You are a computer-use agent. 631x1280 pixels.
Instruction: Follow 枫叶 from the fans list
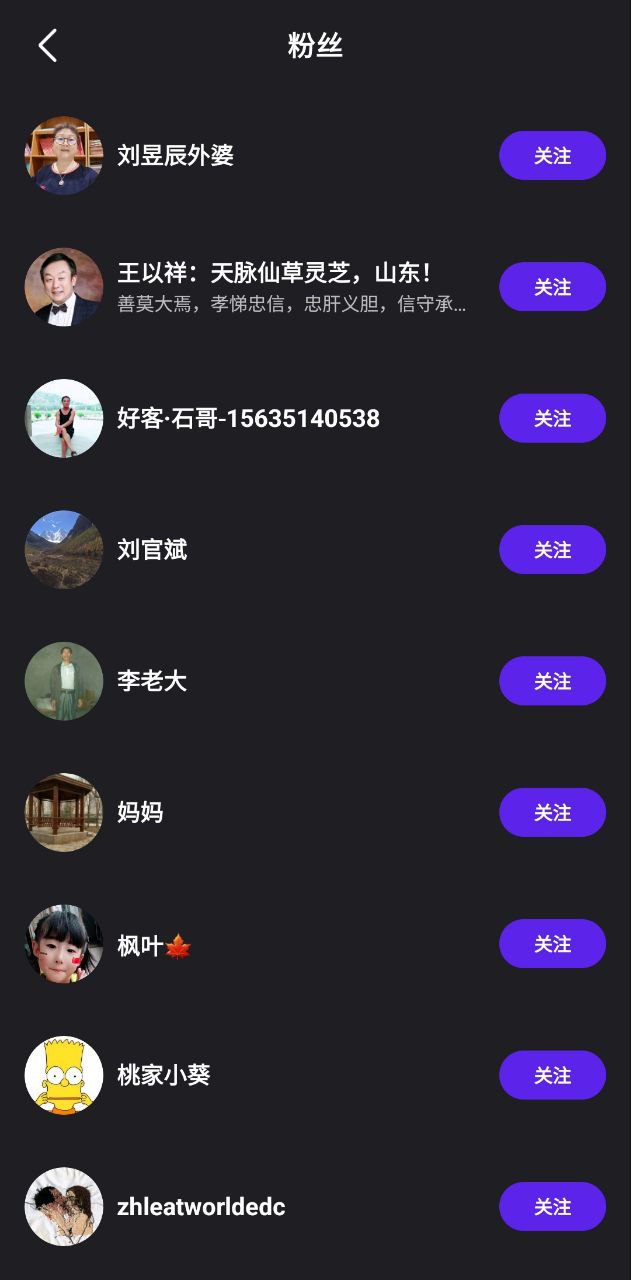click(x=552, y=944)
